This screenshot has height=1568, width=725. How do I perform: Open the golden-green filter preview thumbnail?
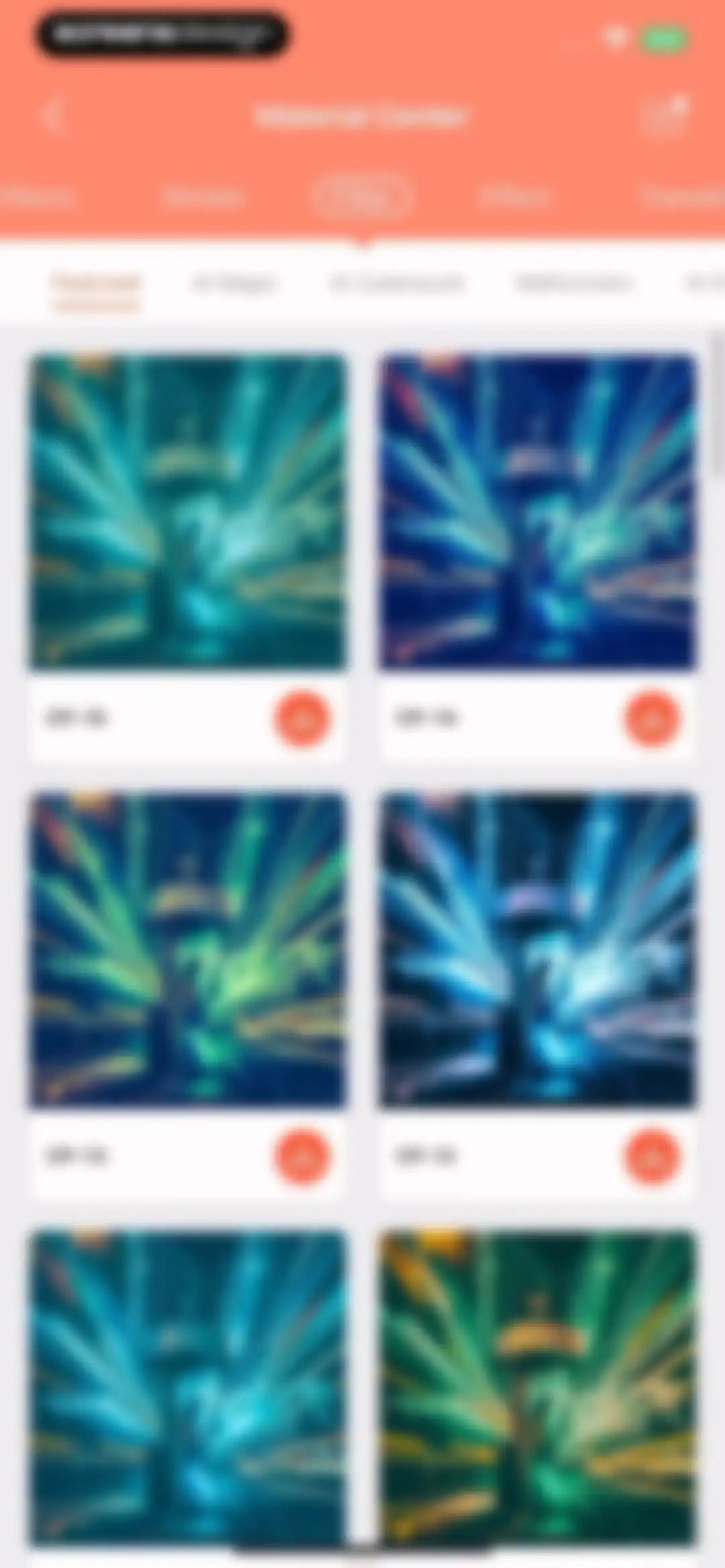537,1388
